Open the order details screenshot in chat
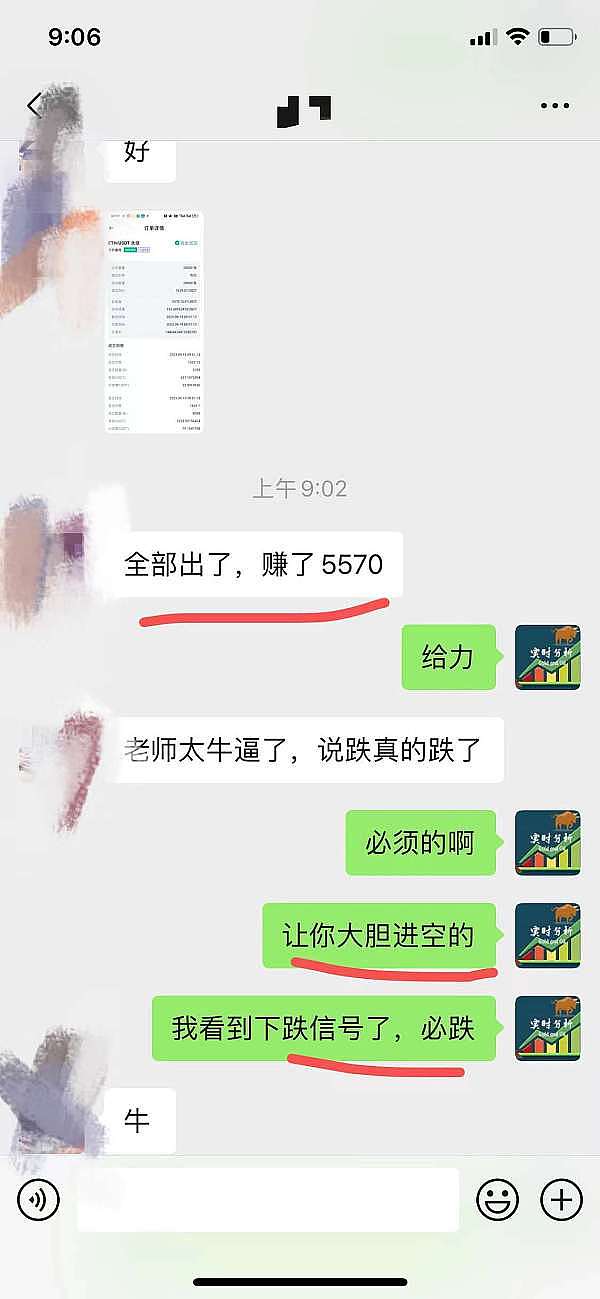 pyautogui.click(x=154, y=322)
